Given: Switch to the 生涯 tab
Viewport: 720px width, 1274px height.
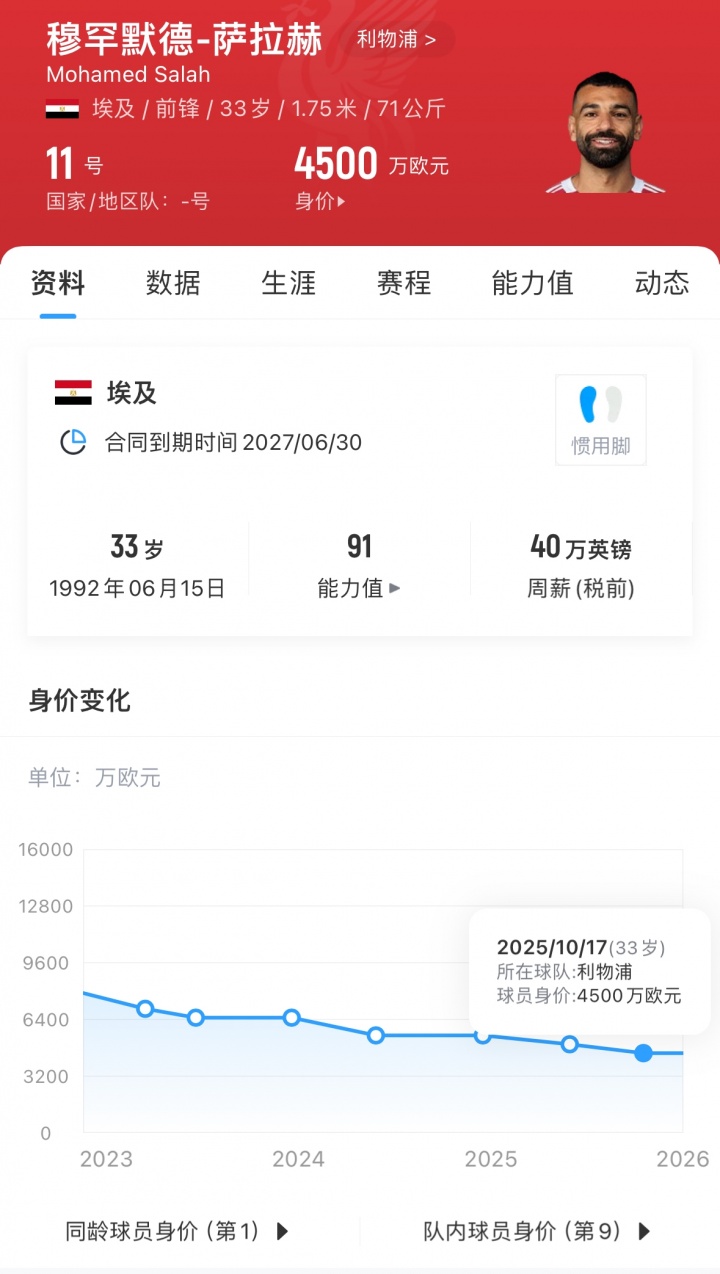Looking at the screenshot, I should click(x=288, y=283).
